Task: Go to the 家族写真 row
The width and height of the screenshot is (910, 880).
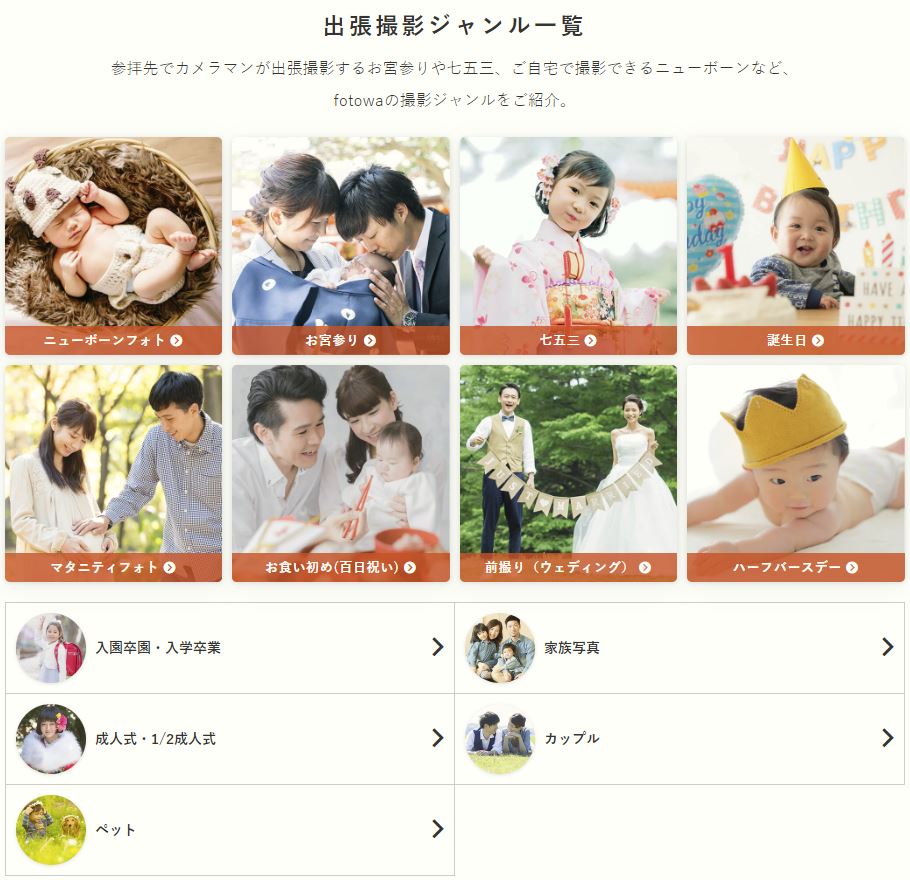Action: [x=679, y=648]
